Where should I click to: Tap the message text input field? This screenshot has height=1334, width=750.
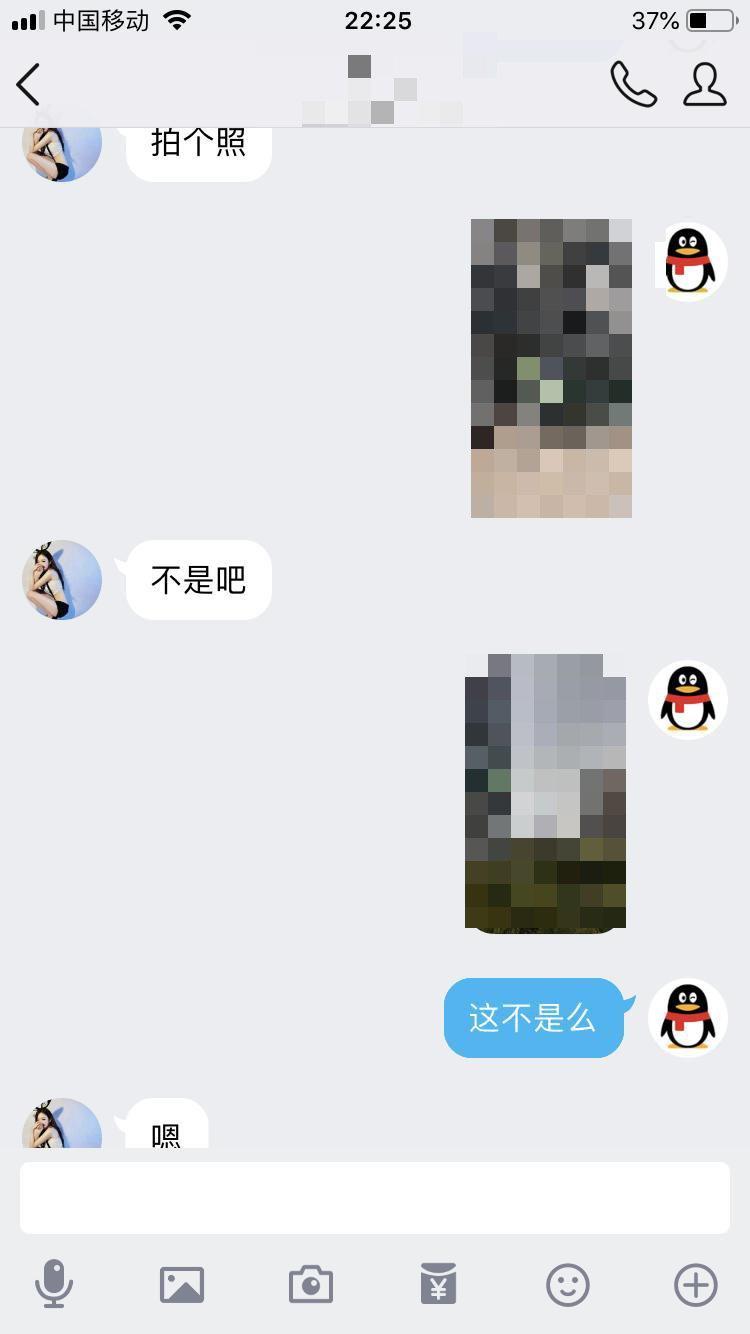point(375,1197)
